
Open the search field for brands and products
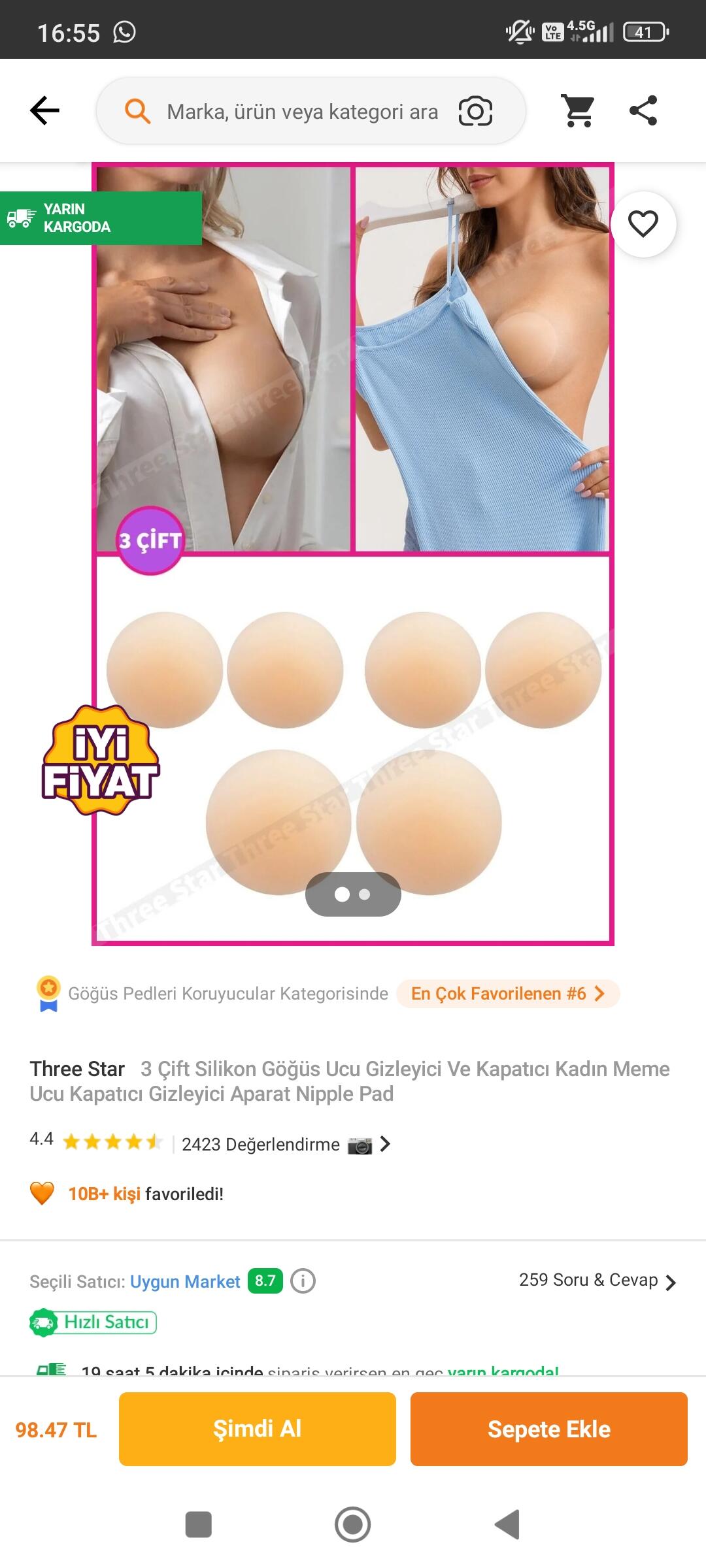click(301, 112)
